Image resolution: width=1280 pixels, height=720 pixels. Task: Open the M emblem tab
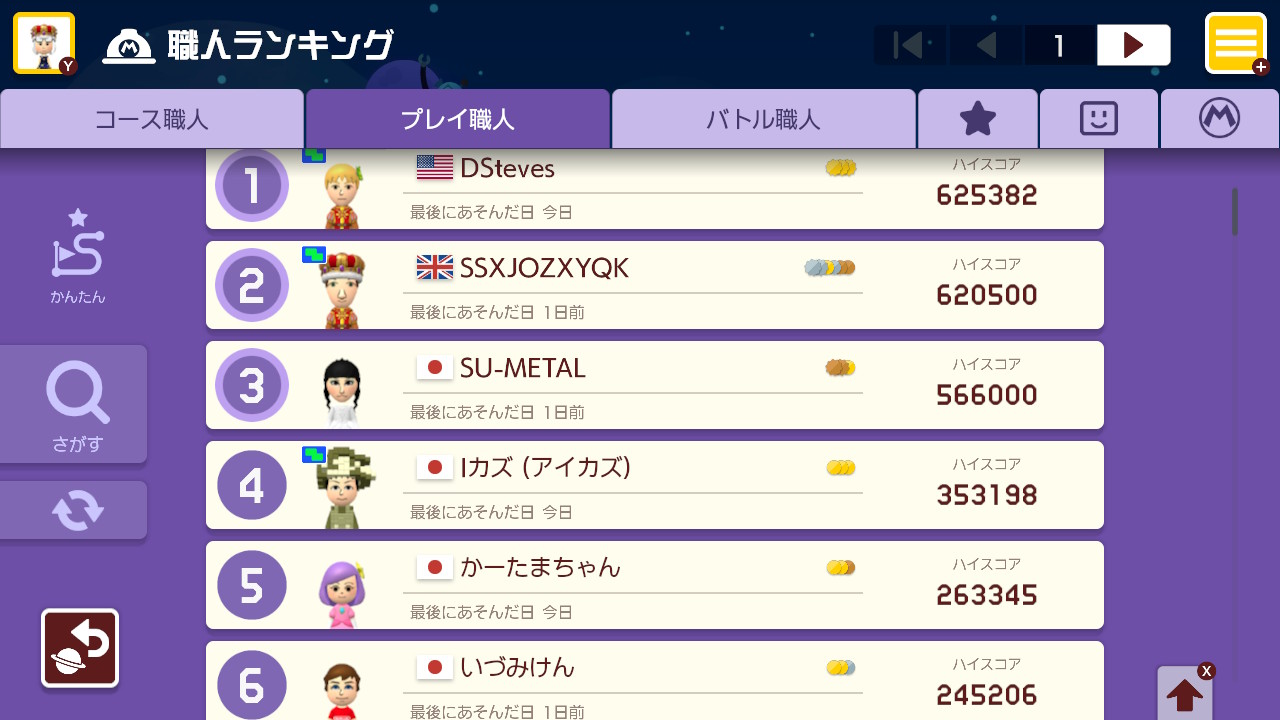pyautogui.click(x=1219, y=119)
